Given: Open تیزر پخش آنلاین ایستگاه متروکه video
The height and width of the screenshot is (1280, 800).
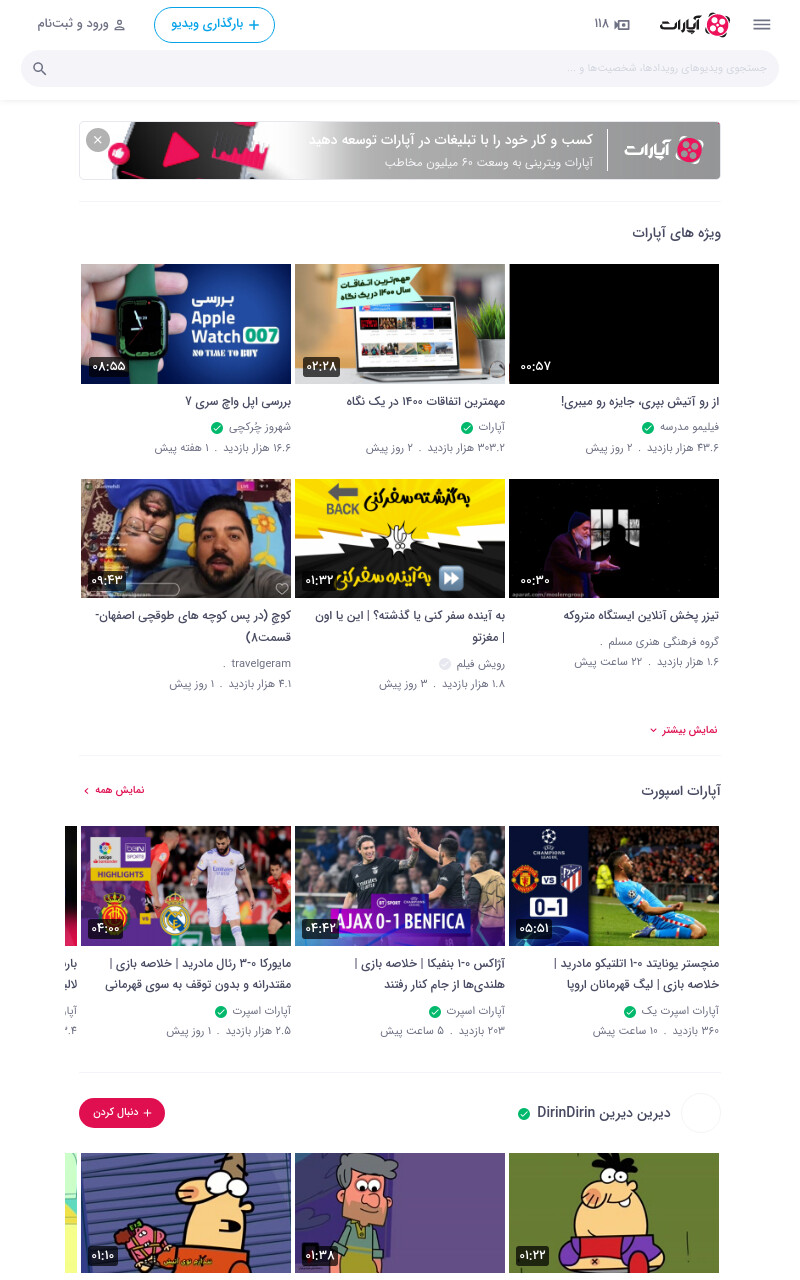Looking at the screenshot, I should pos(614,539).
